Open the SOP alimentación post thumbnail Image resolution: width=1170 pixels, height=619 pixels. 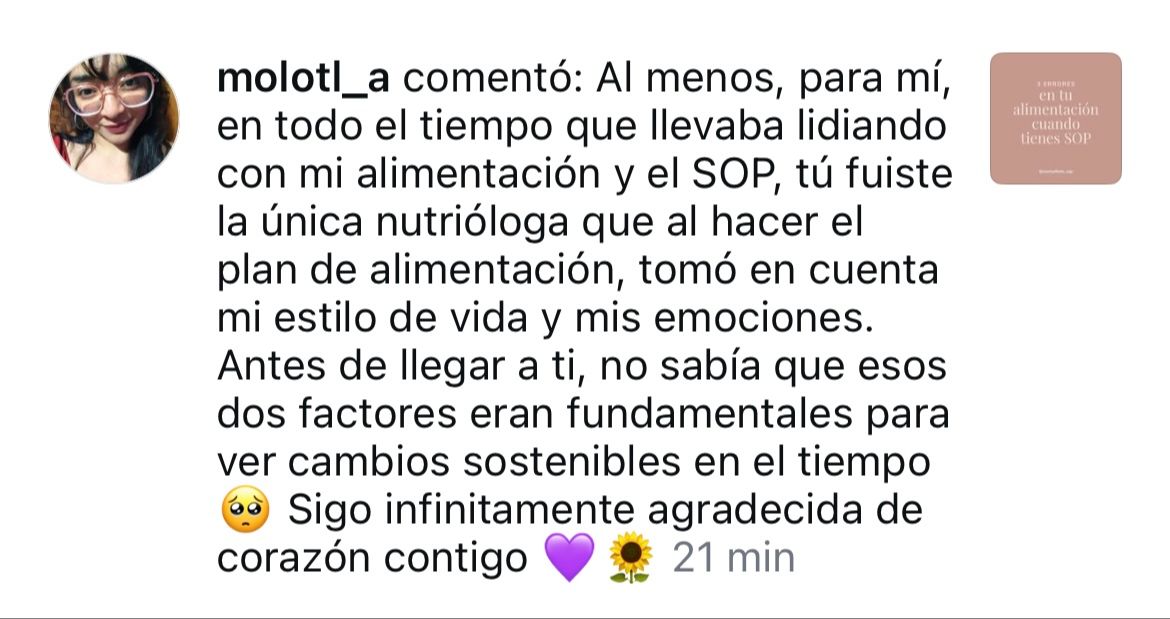tap(1055, 119)
